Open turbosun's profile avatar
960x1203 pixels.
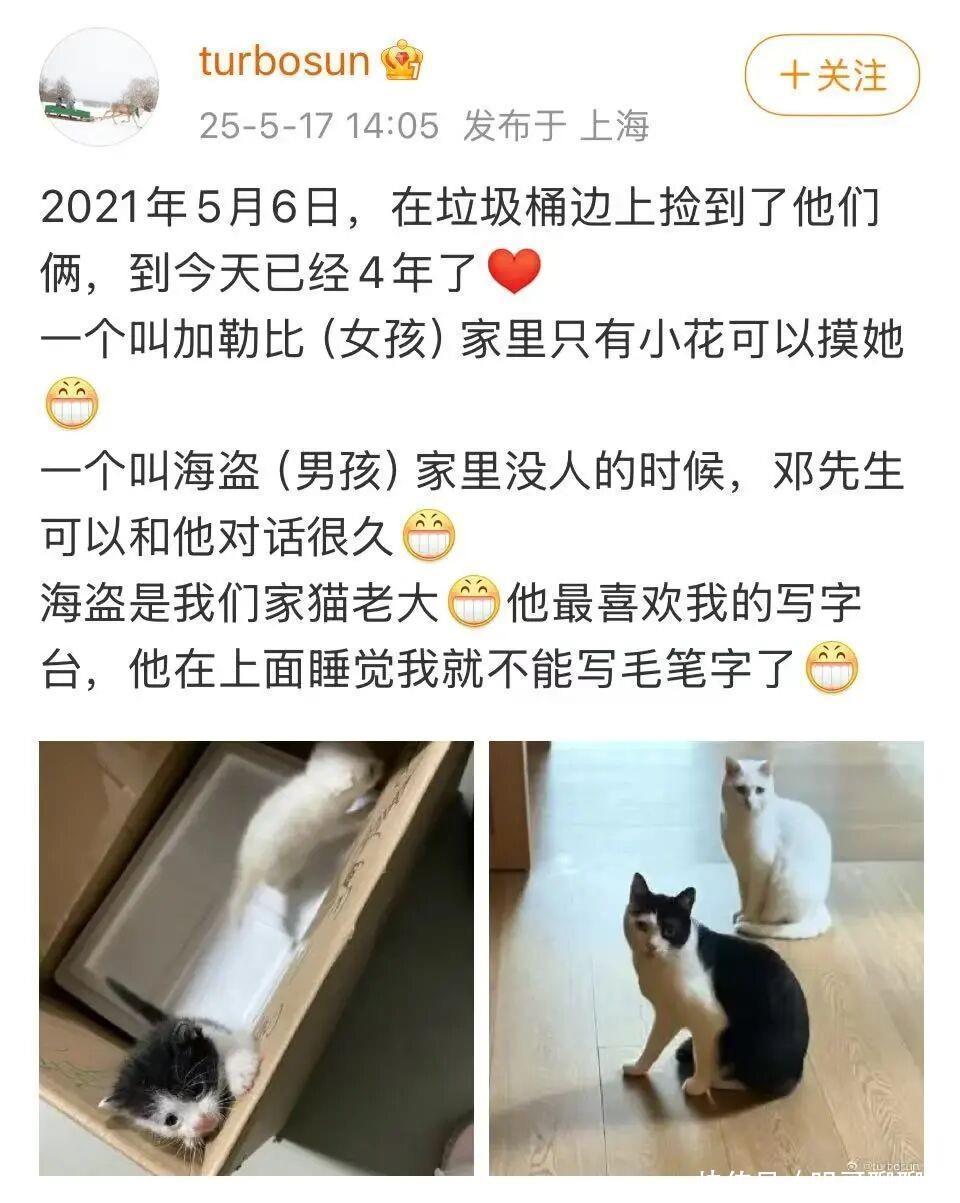[x=99, y=87]
